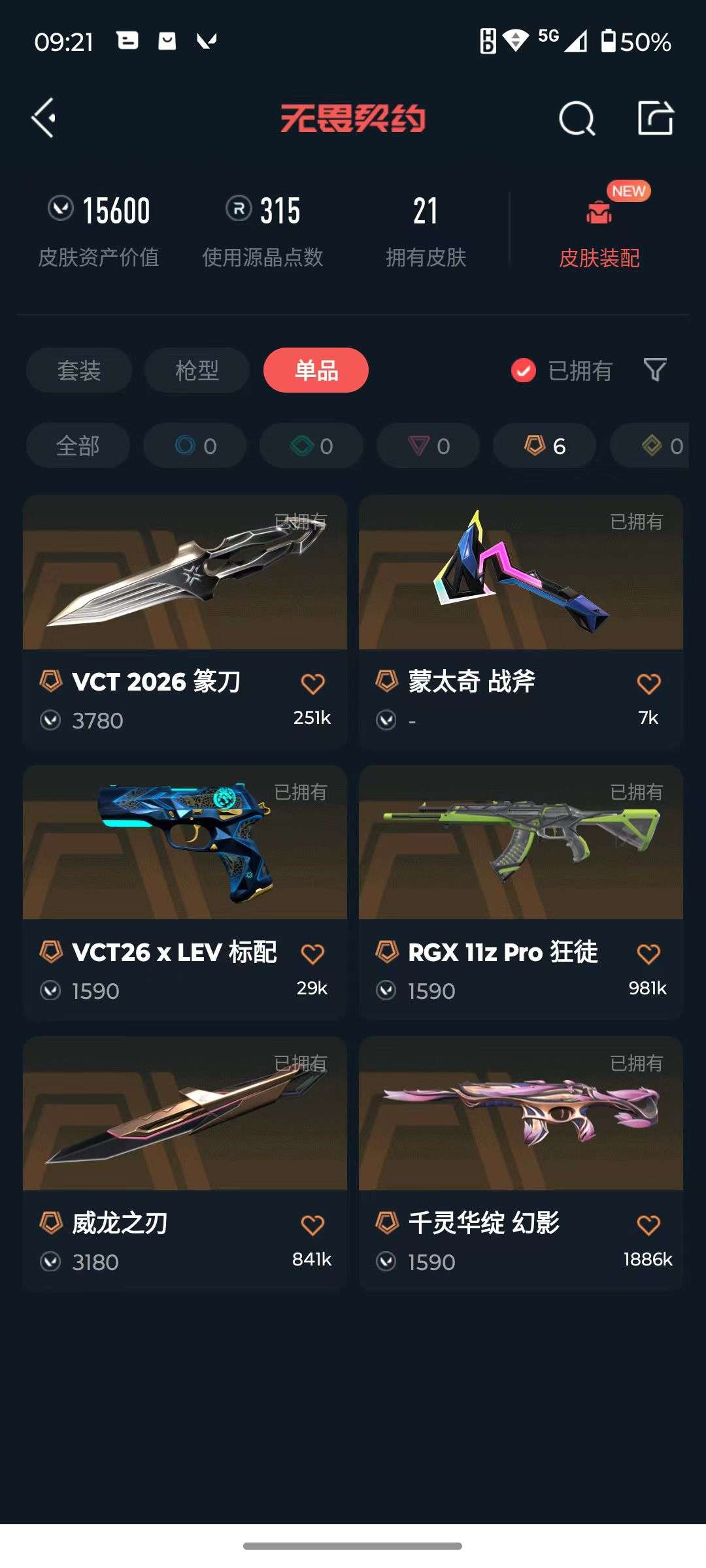
Task: Tap the back arrow to go back
Action: [43, 118]
